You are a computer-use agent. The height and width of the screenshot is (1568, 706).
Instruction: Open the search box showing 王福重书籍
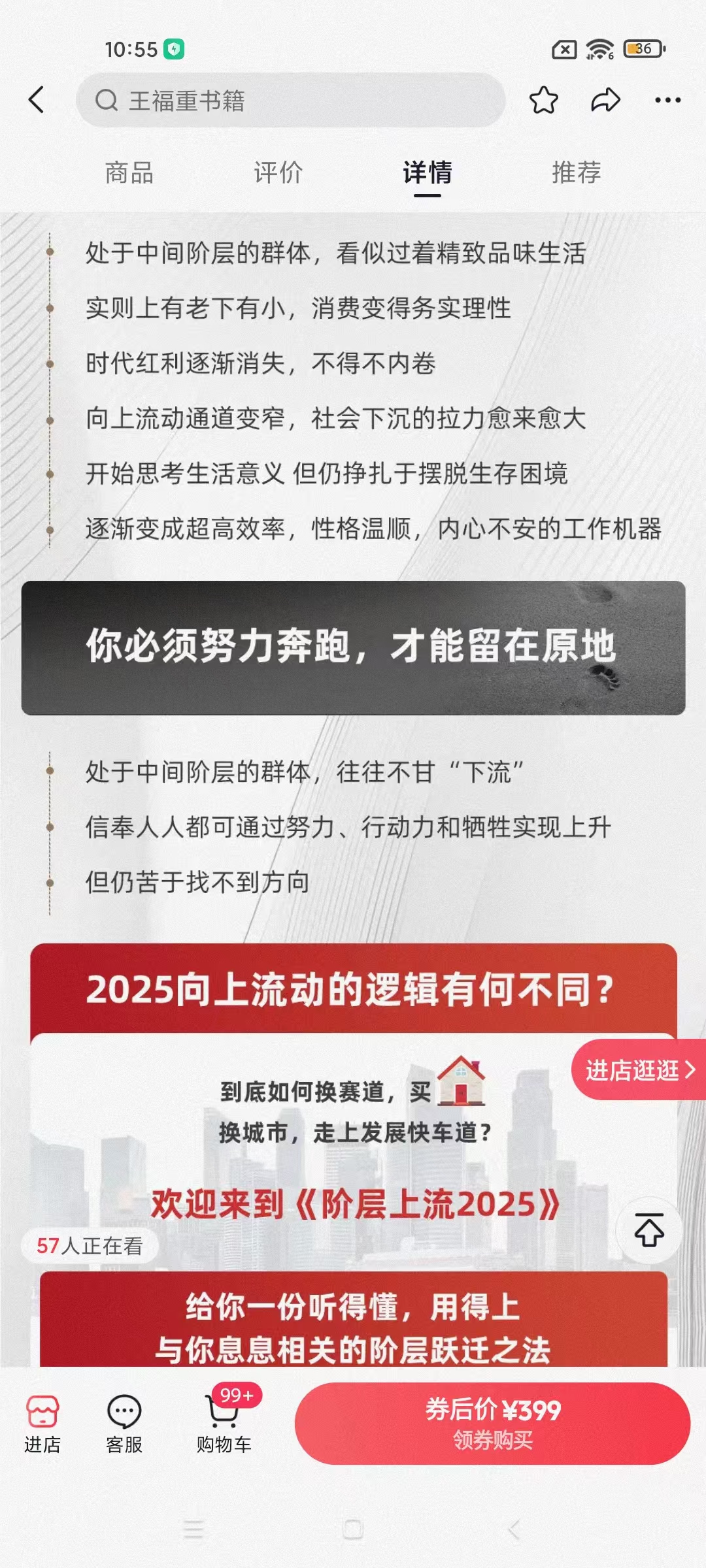tap(290, 101)
